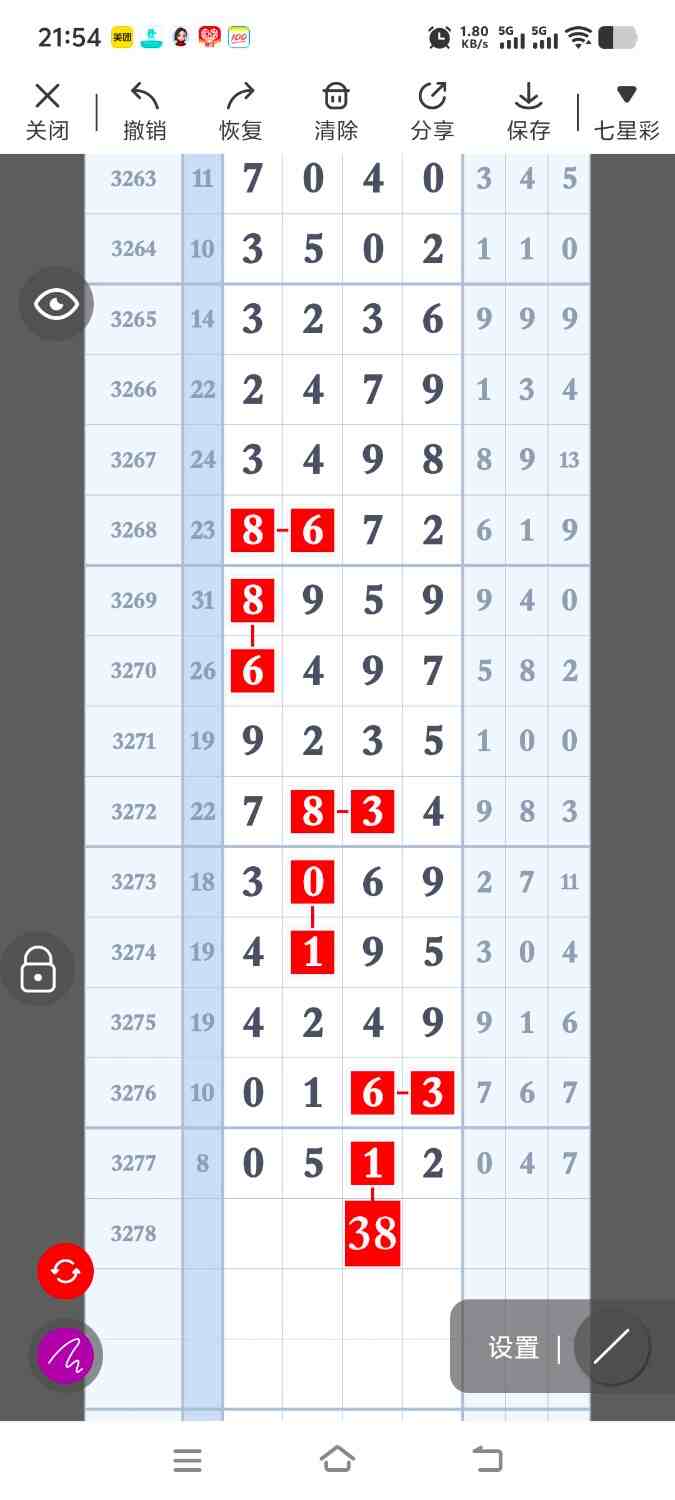Open 设置 settings panel
The image size is (675, 1500).
513,1348
